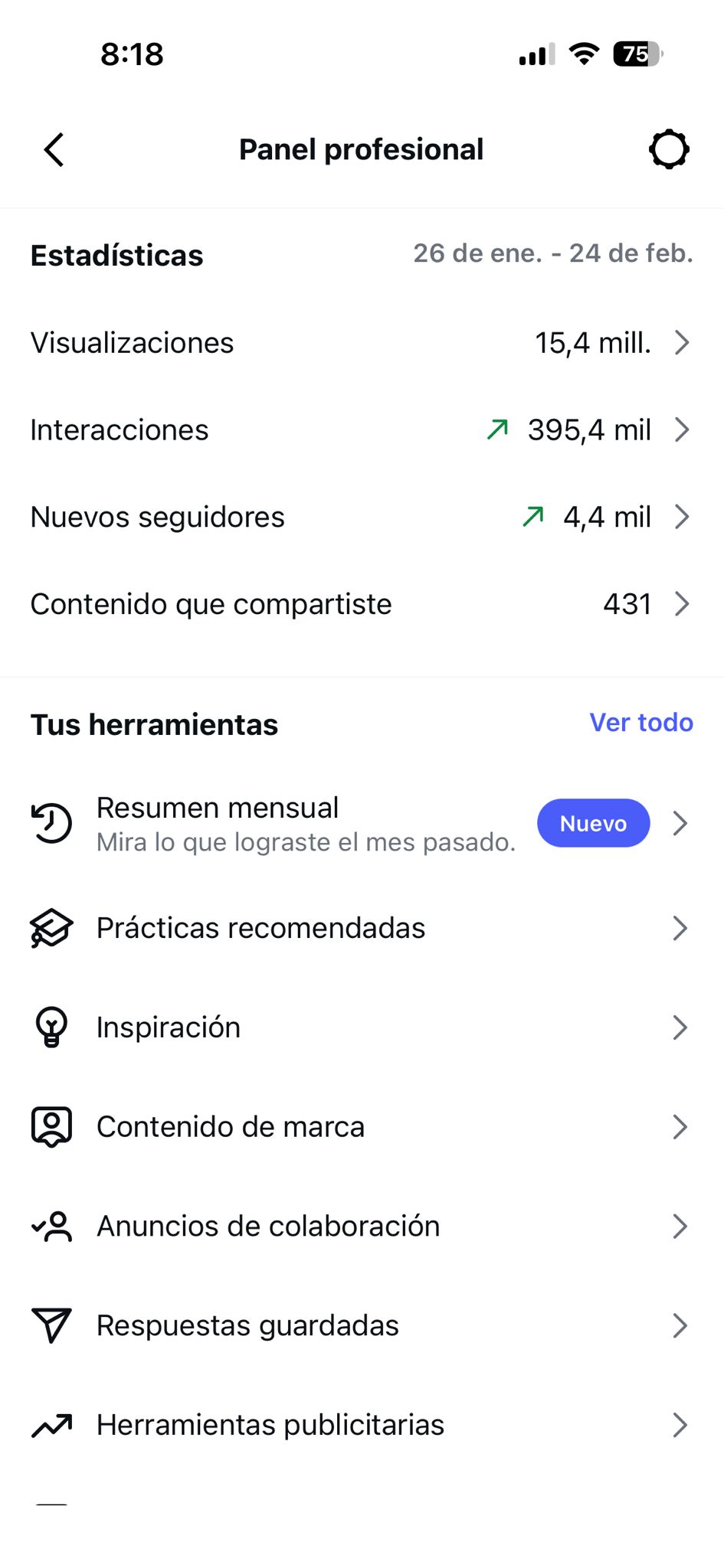Open the settings gear icon
This screenshot has width=724, height=1568.
click(669, 149)
